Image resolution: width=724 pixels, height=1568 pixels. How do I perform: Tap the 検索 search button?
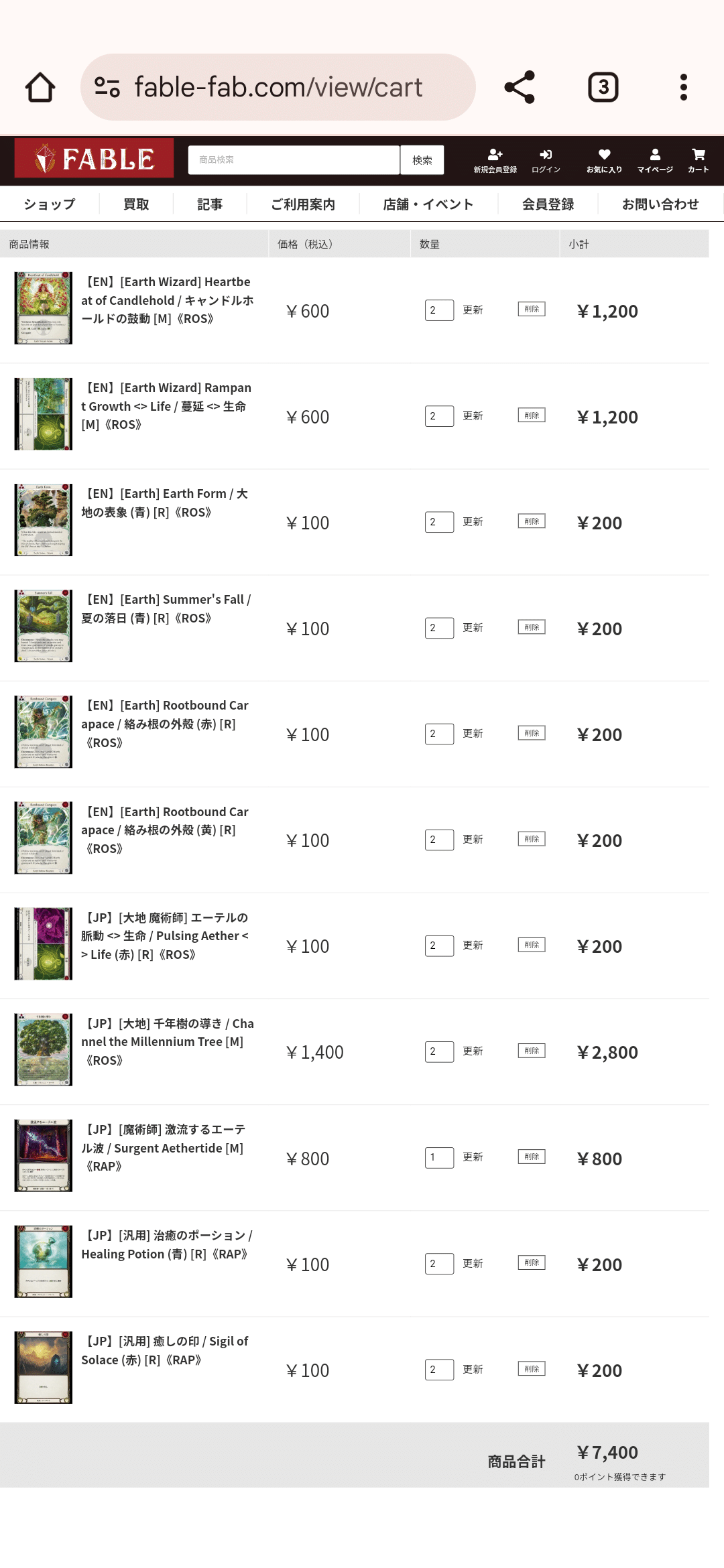point(422,160)
